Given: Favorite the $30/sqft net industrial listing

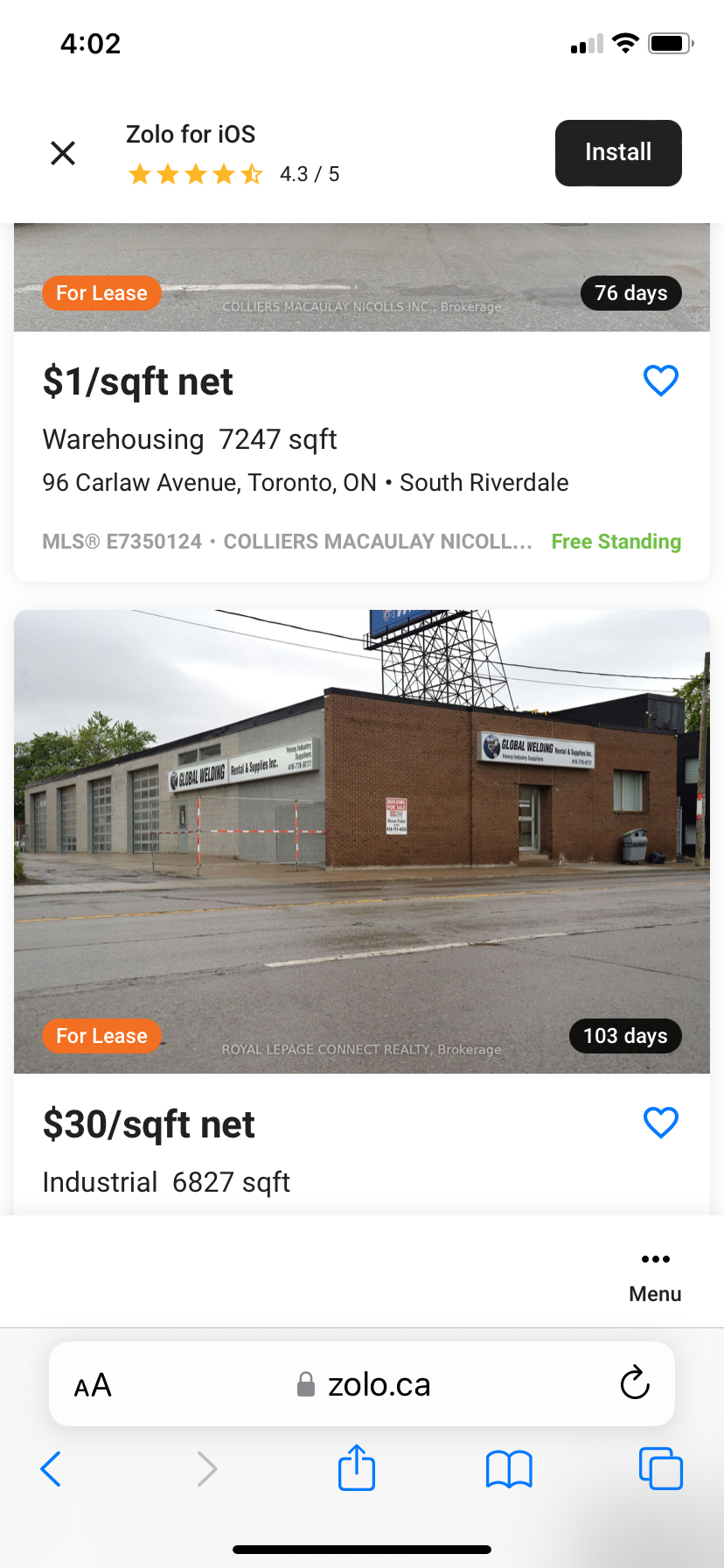Looking at the screenshot, I should point(660,1123).
